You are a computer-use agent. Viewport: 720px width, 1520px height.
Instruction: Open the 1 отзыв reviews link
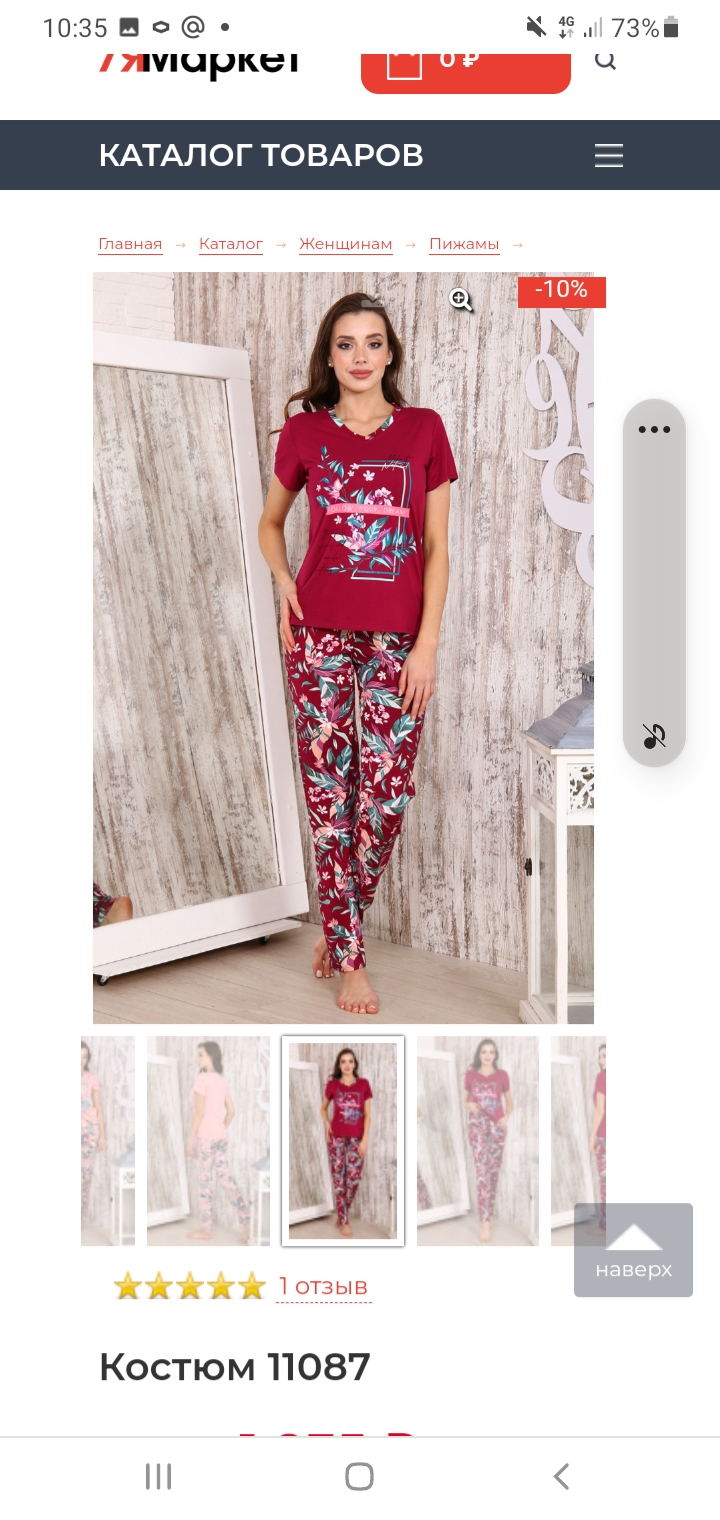(x=323, y=1286)
